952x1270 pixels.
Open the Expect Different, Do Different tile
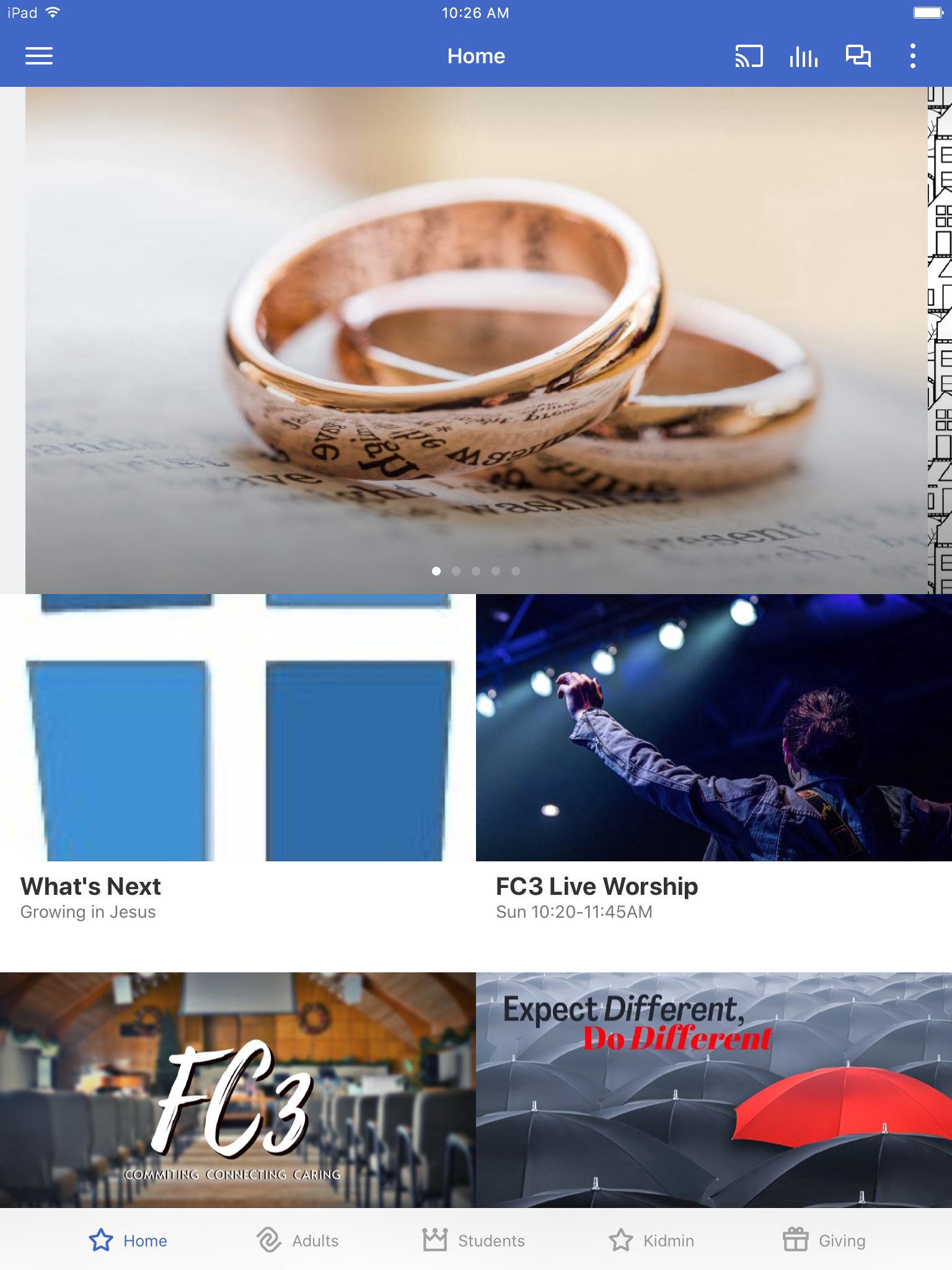click(x=713, y=1089)
